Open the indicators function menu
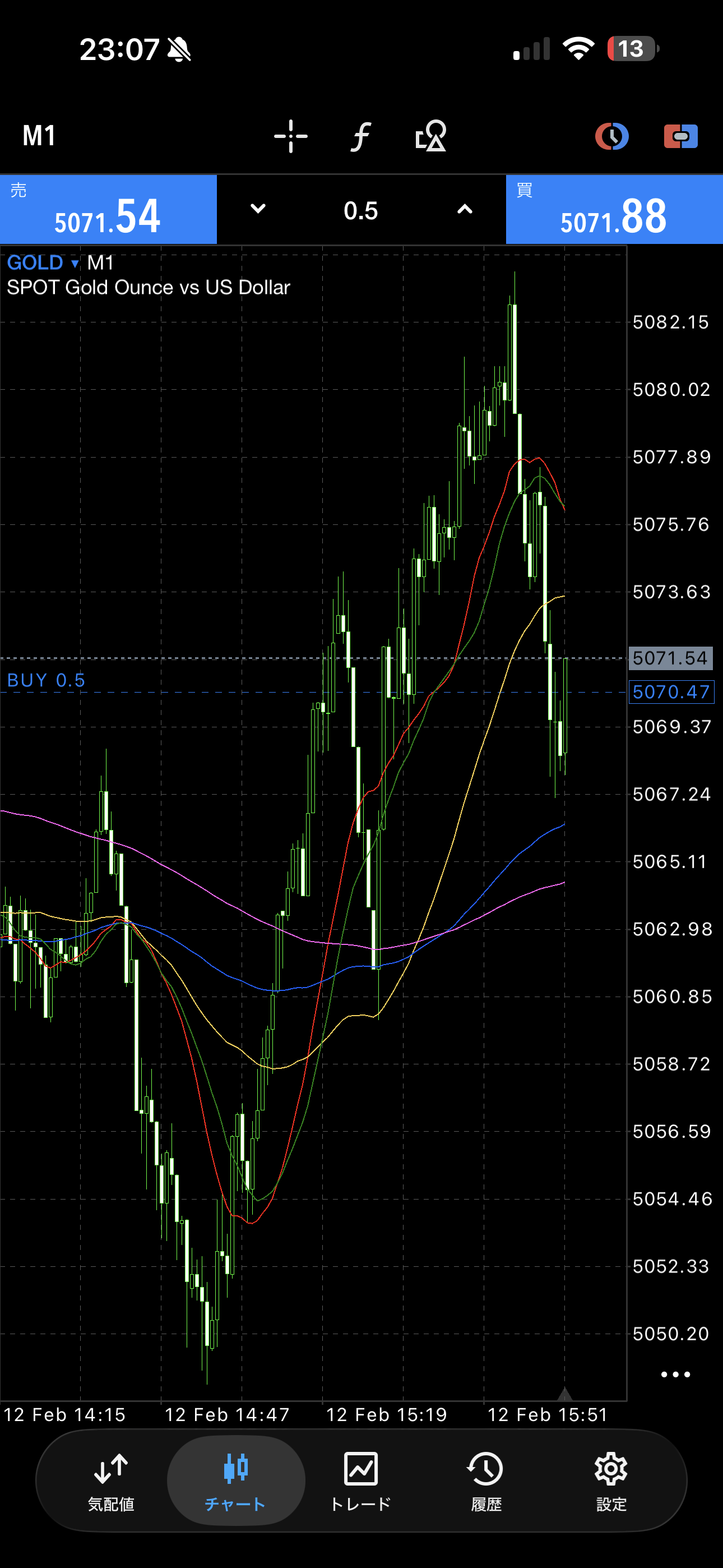 (361, 136)
